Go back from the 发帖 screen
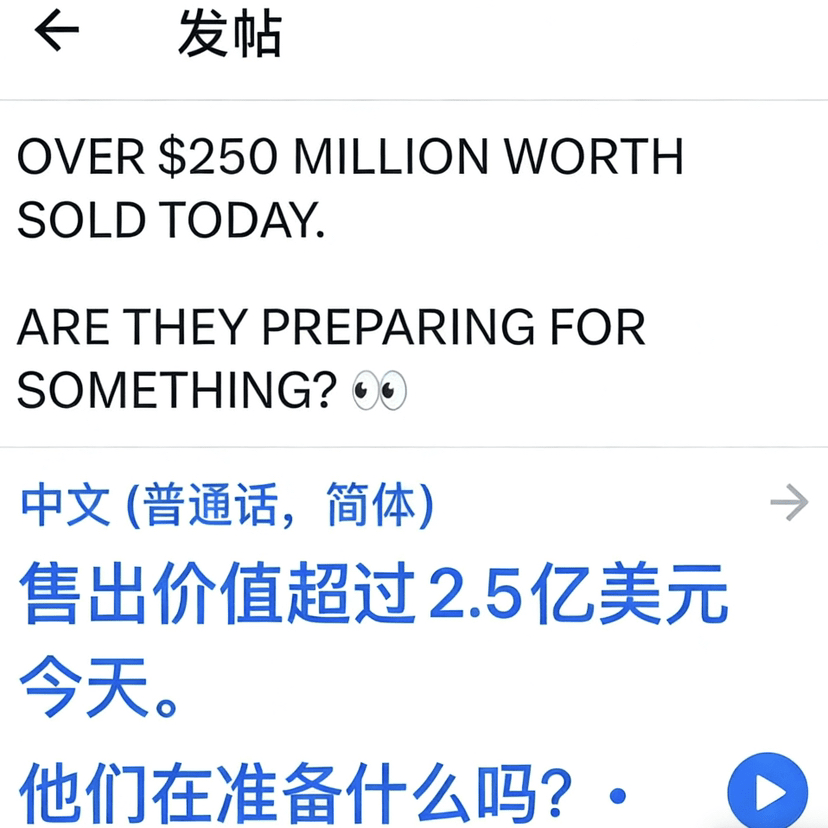Image resolution: width=828 pixels, height=828 pixels. 57,32
